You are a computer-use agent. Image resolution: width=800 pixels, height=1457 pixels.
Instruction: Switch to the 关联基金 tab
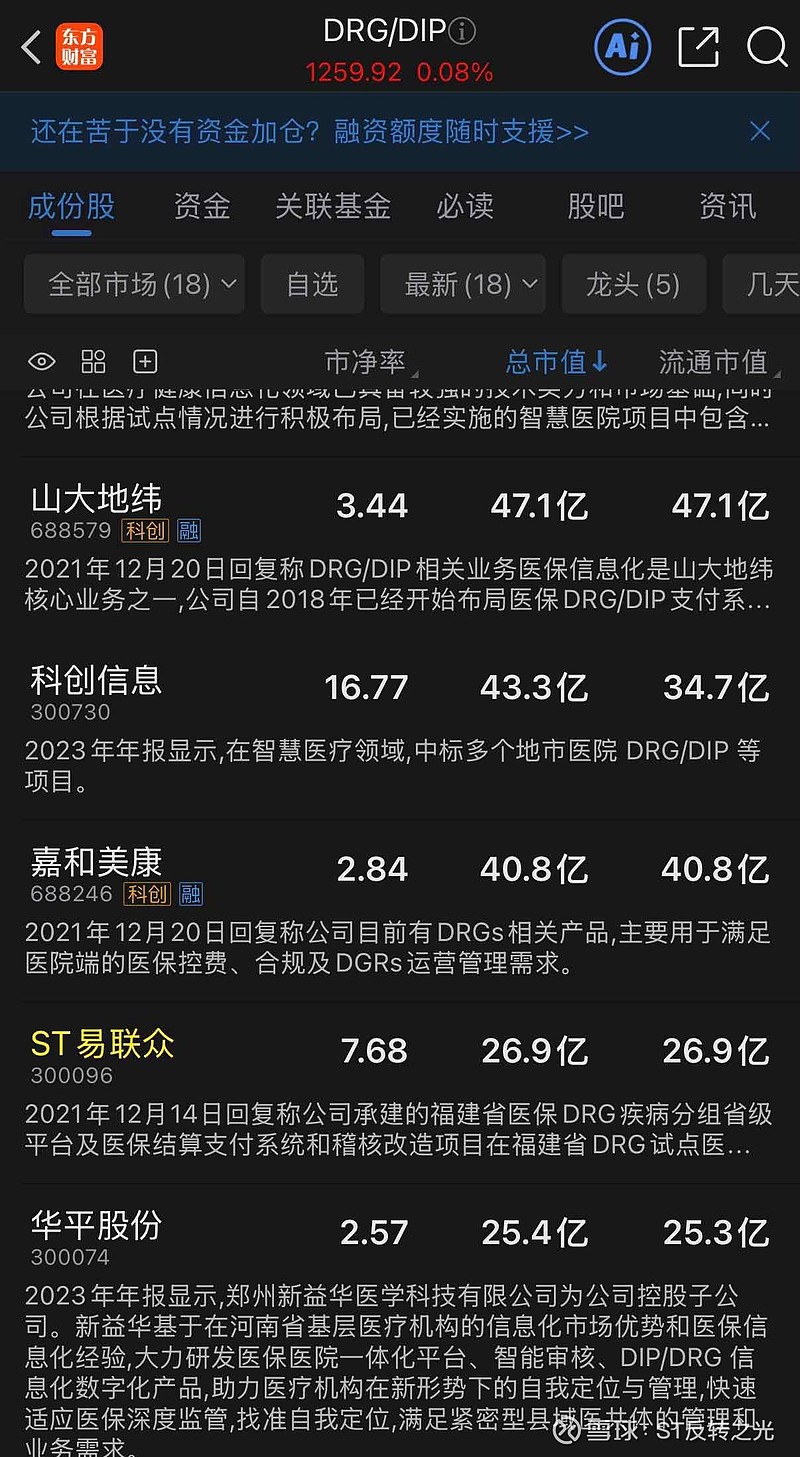click(x=332, y=207)
